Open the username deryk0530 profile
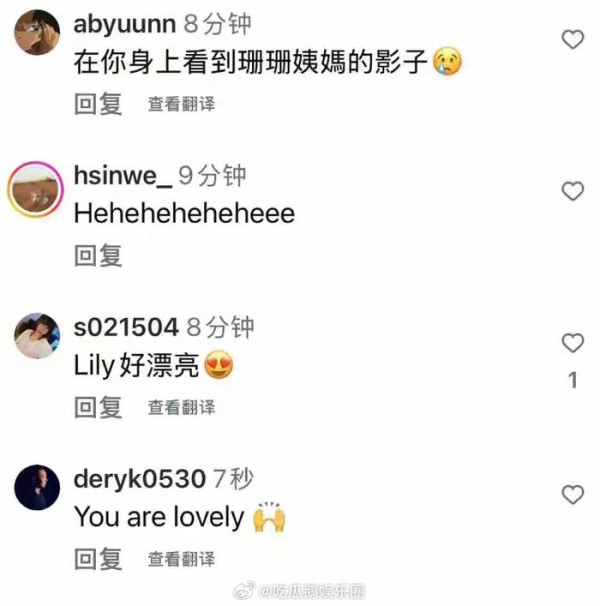Image resolution: width=600 pixels, height=606 pixels. point(140,479)
